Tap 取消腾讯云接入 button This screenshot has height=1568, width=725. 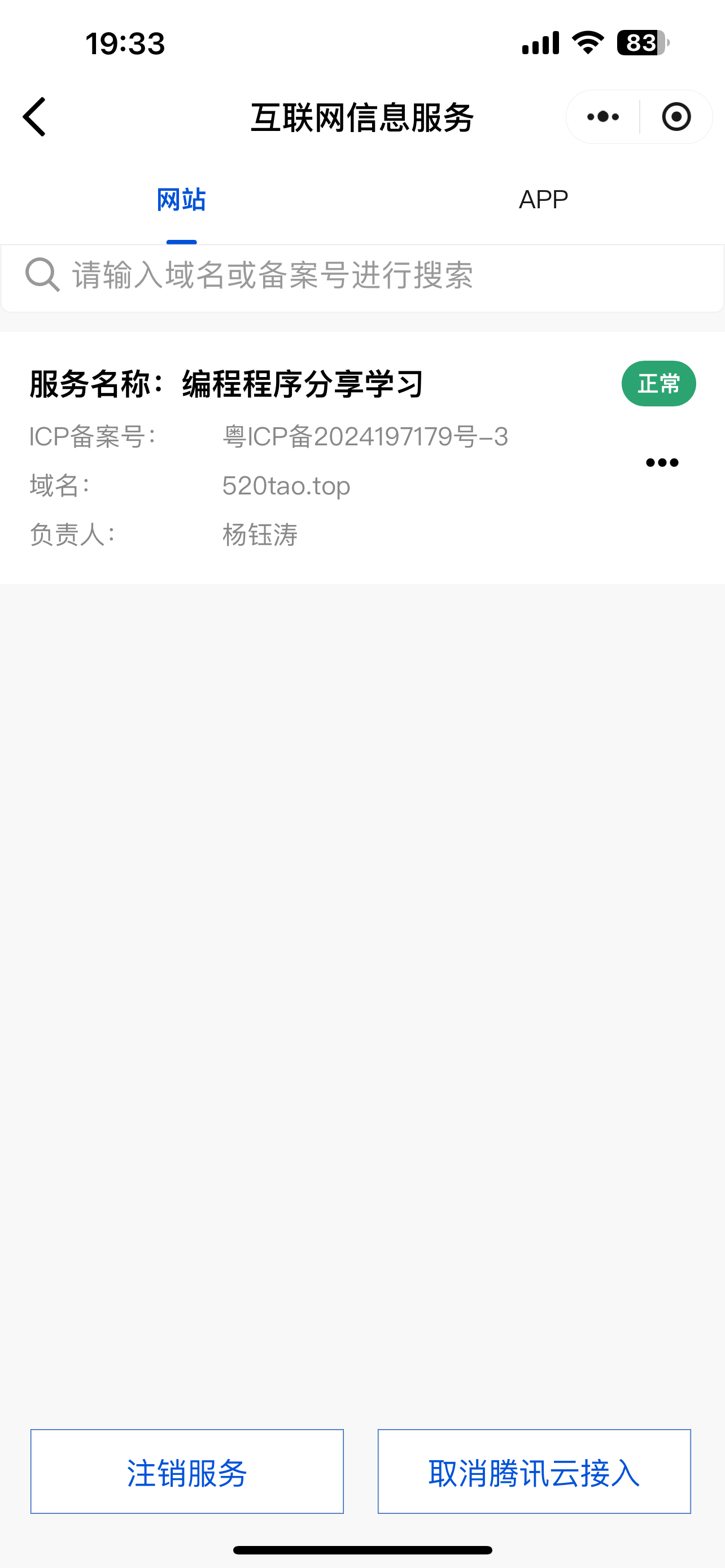click(x=534, y=1471)
